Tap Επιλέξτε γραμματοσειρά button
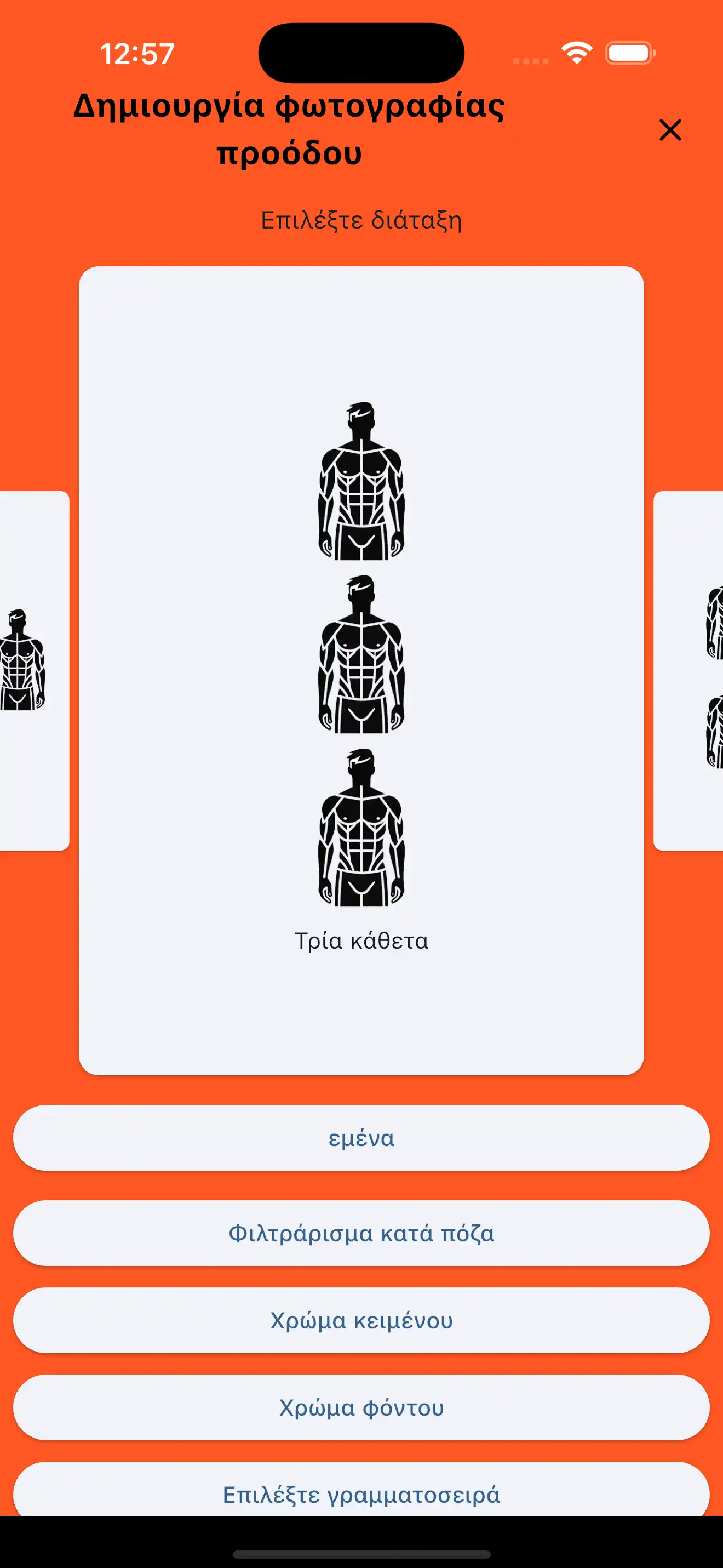 click(361, 1492)
